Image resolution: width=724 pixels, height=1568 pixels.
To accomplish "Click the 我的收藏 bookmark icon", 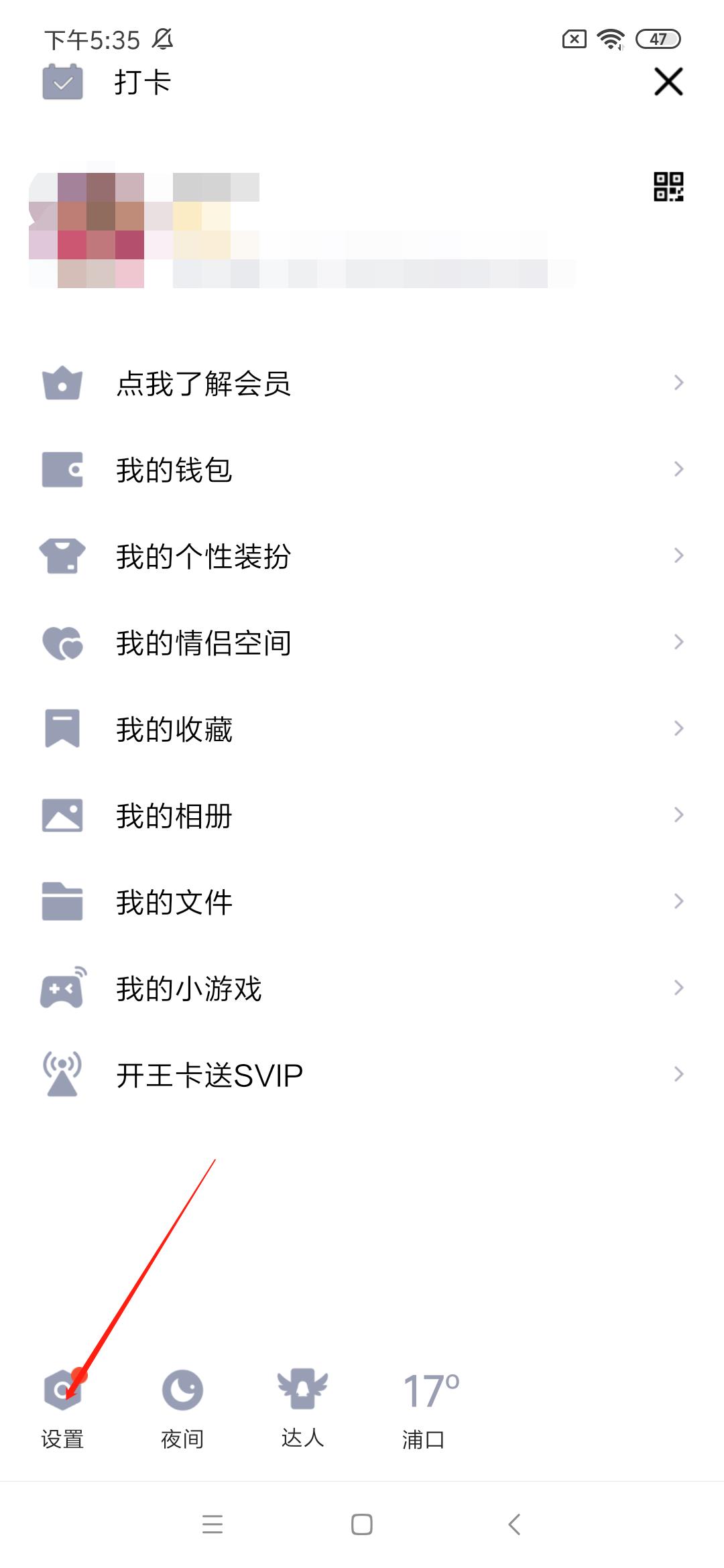I will point(64,729).
